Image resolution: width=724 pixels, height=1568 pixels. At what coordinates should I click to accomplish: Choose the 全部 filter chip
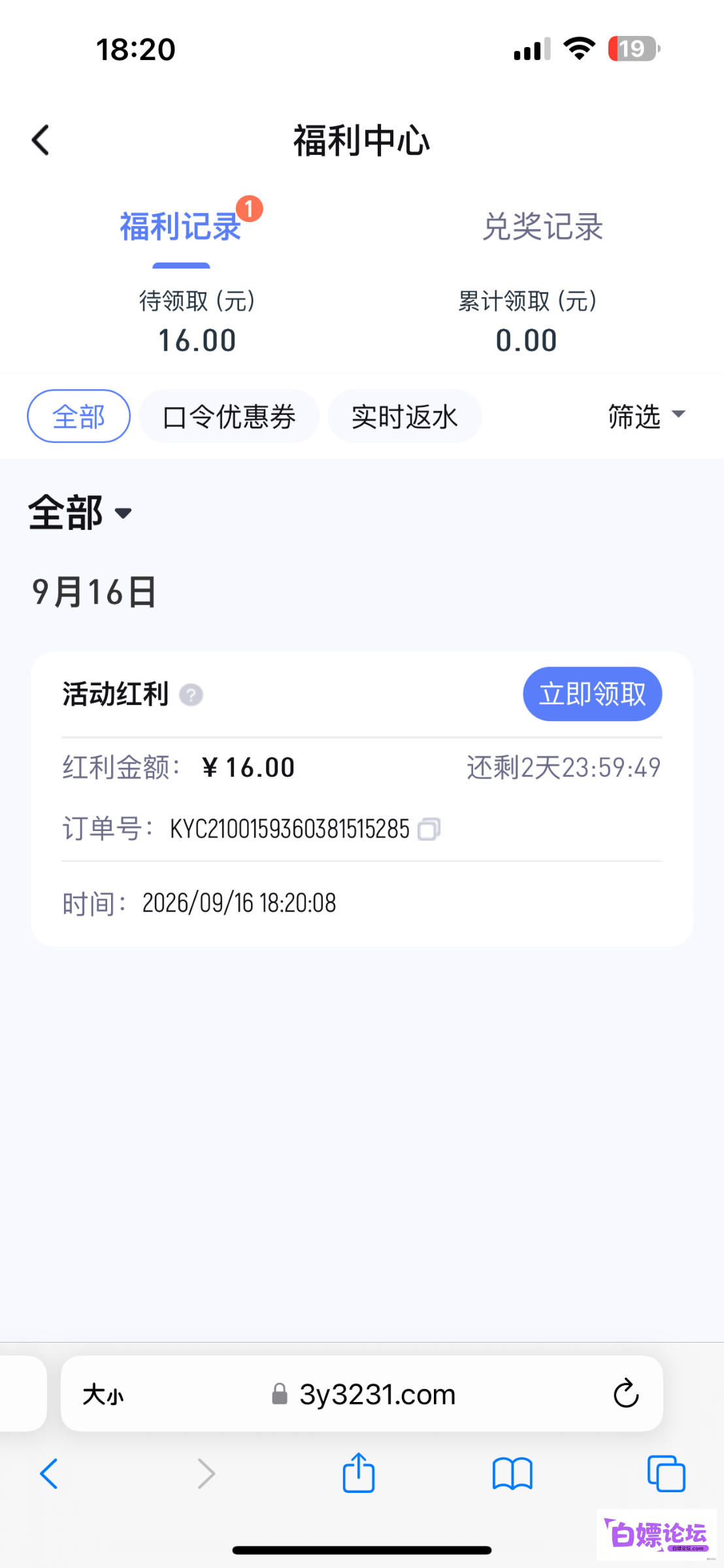click(78, 416)
